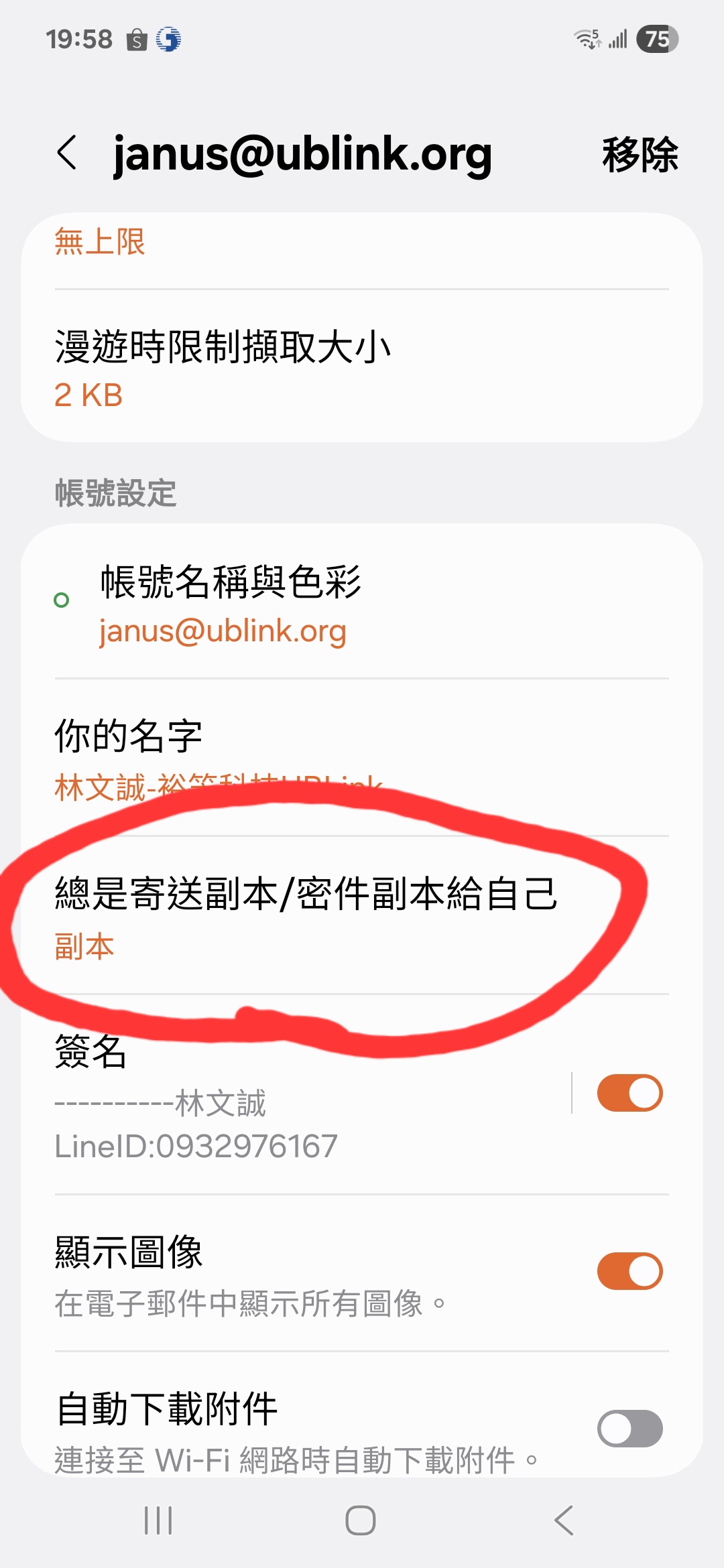Image resolution: width=724 pixels, height=1568 pixels.
Task: Open 漫遊時限制擷取大小 setting
Action: click(362, 367)
